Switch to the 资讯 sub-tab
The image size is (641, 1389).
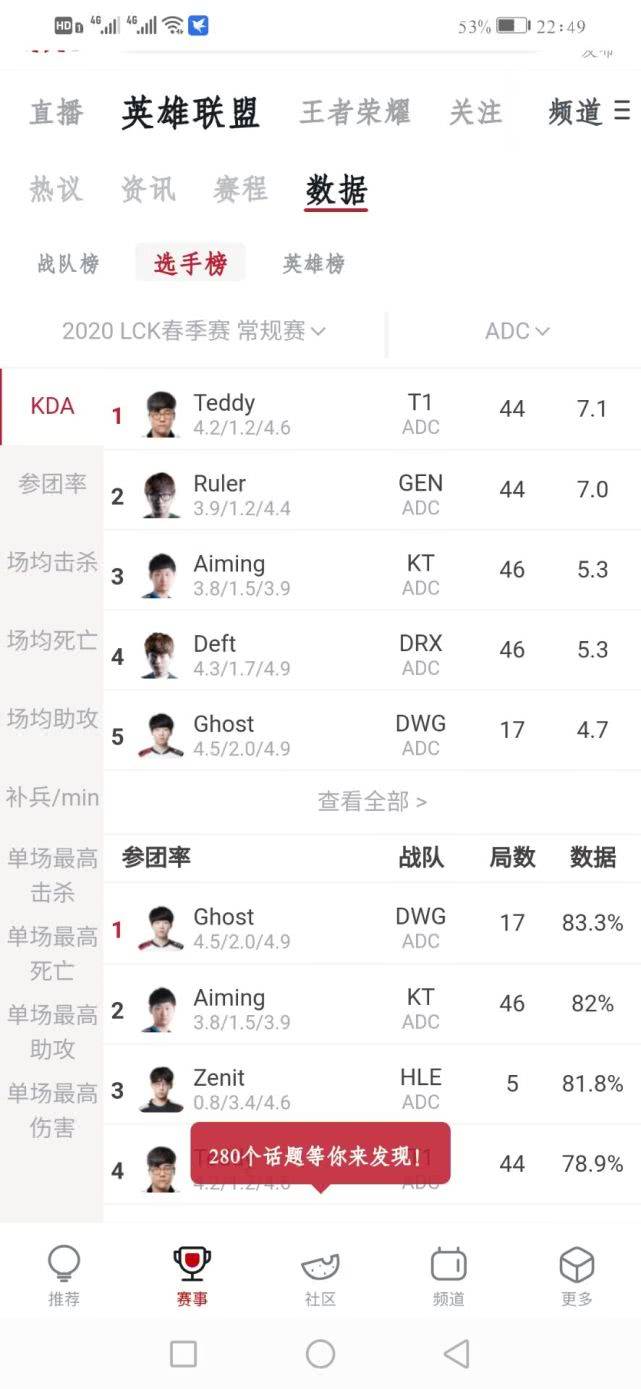tap(148, 188)
